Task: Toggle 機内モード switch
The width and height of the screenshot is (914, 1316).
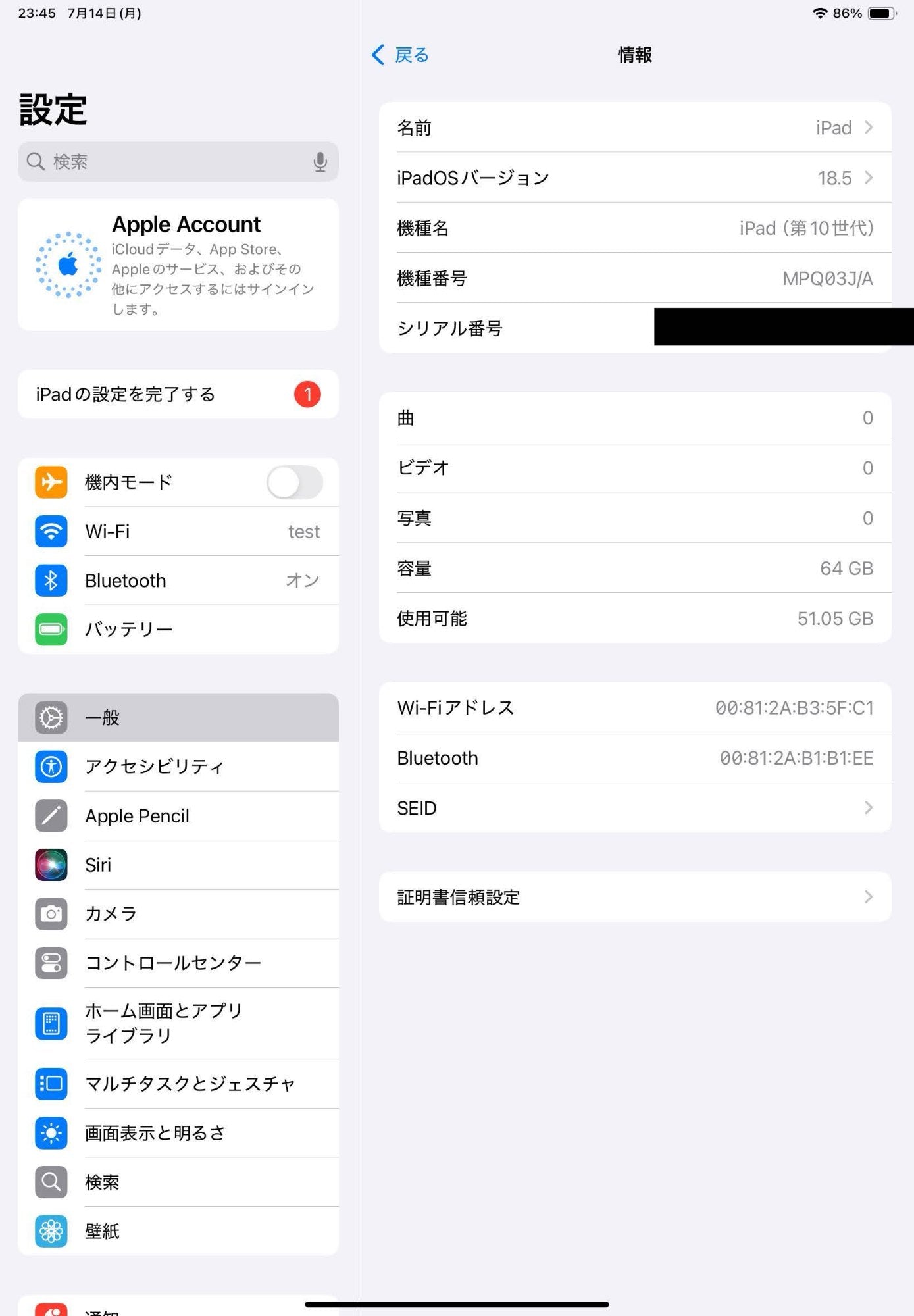Action: click(x=294, y=482)
